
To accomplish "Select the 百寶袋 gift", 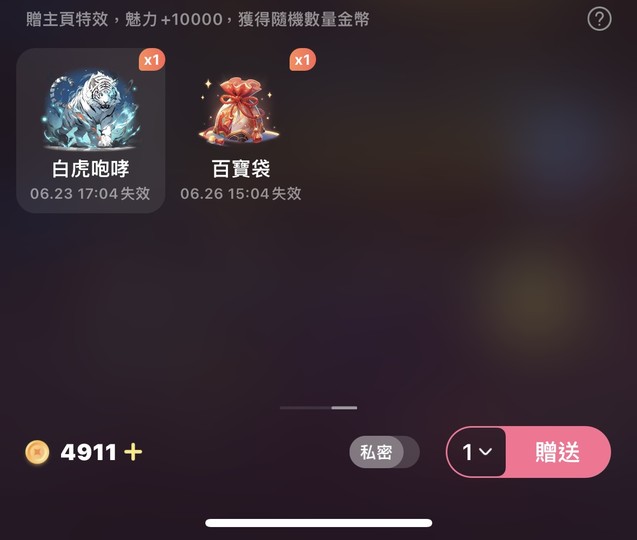I will 241,130.
